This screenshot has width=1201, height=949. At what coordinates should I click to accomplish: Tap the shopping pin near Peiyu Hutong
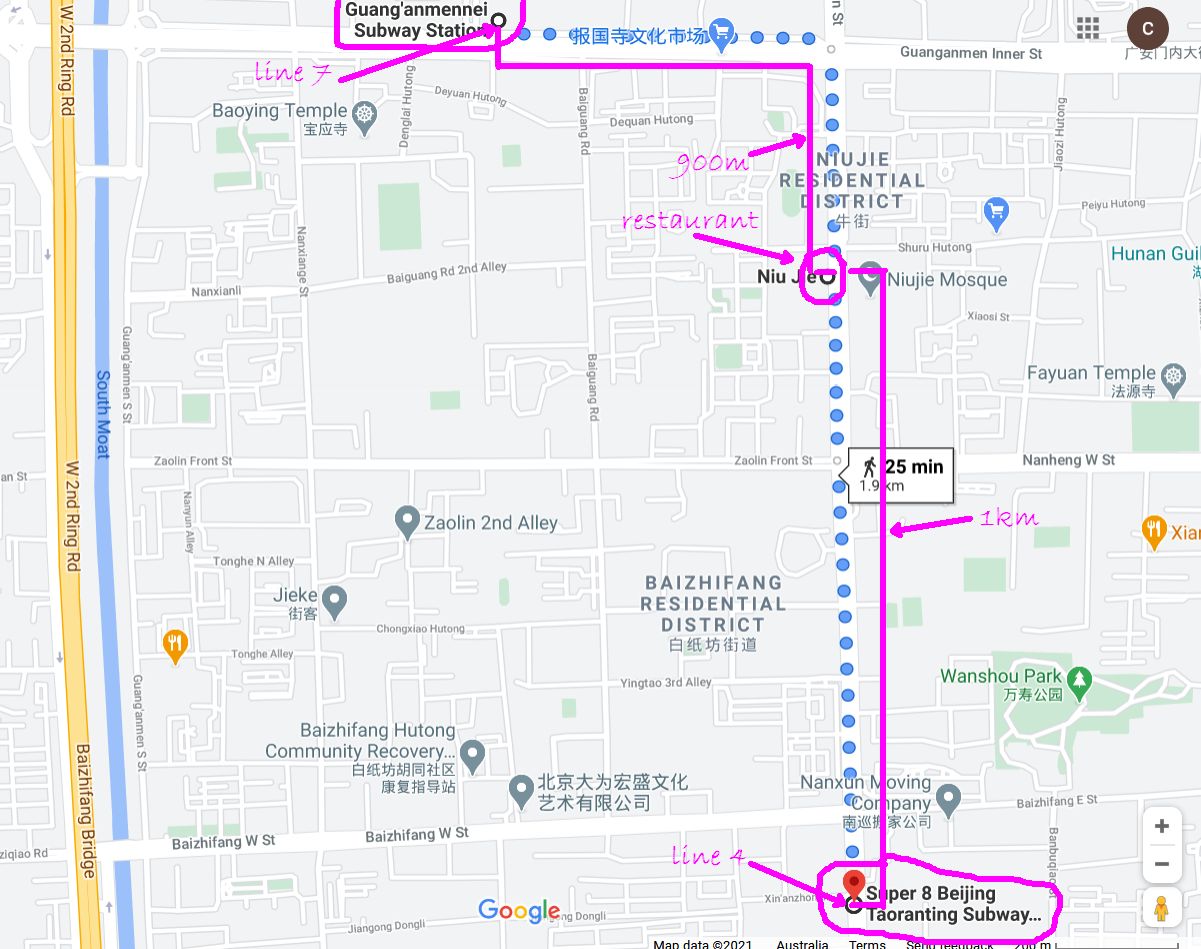coord(995,211)
